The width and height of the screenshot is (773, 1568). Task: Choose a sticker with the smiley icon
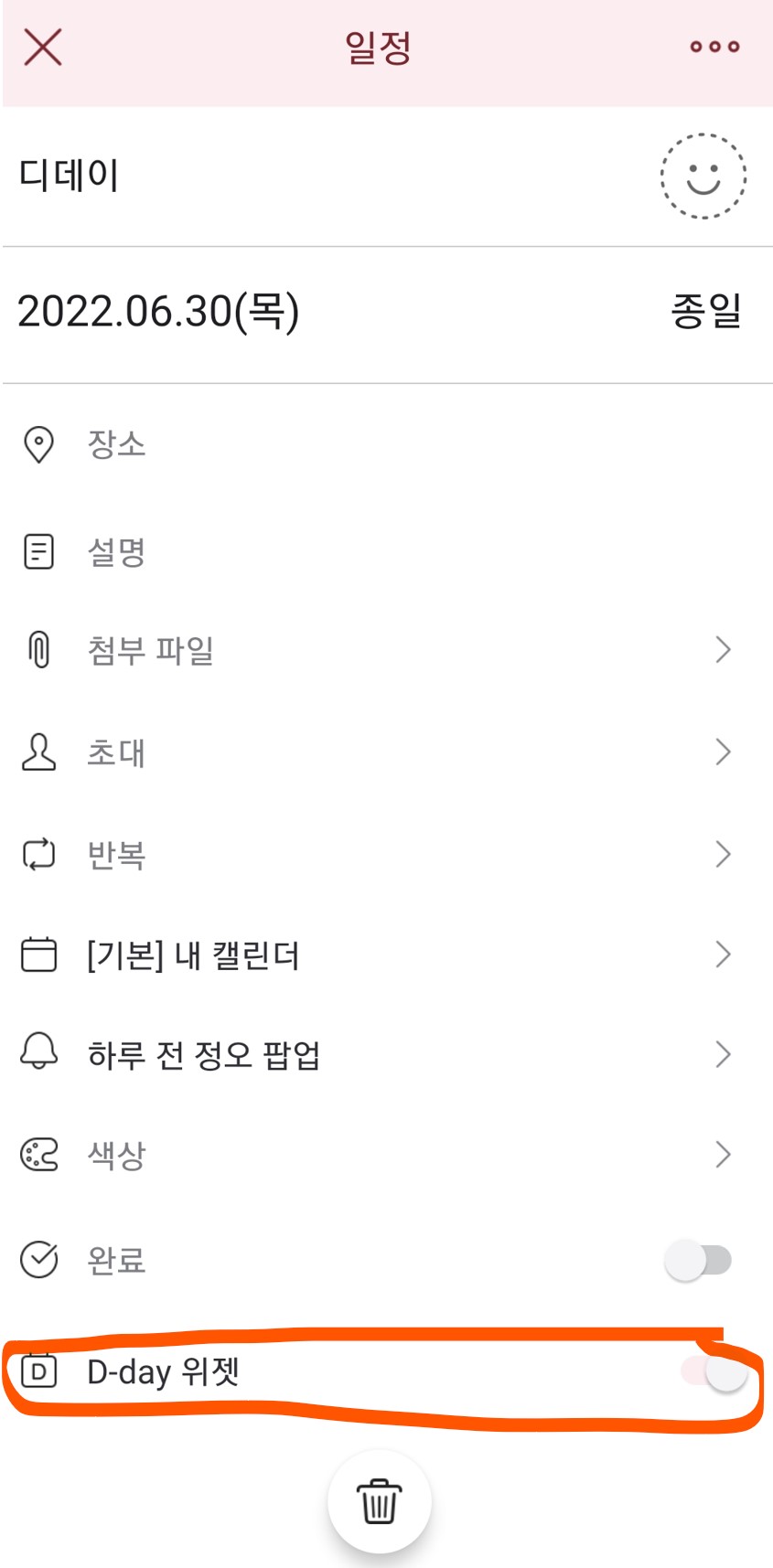point(703,176)
